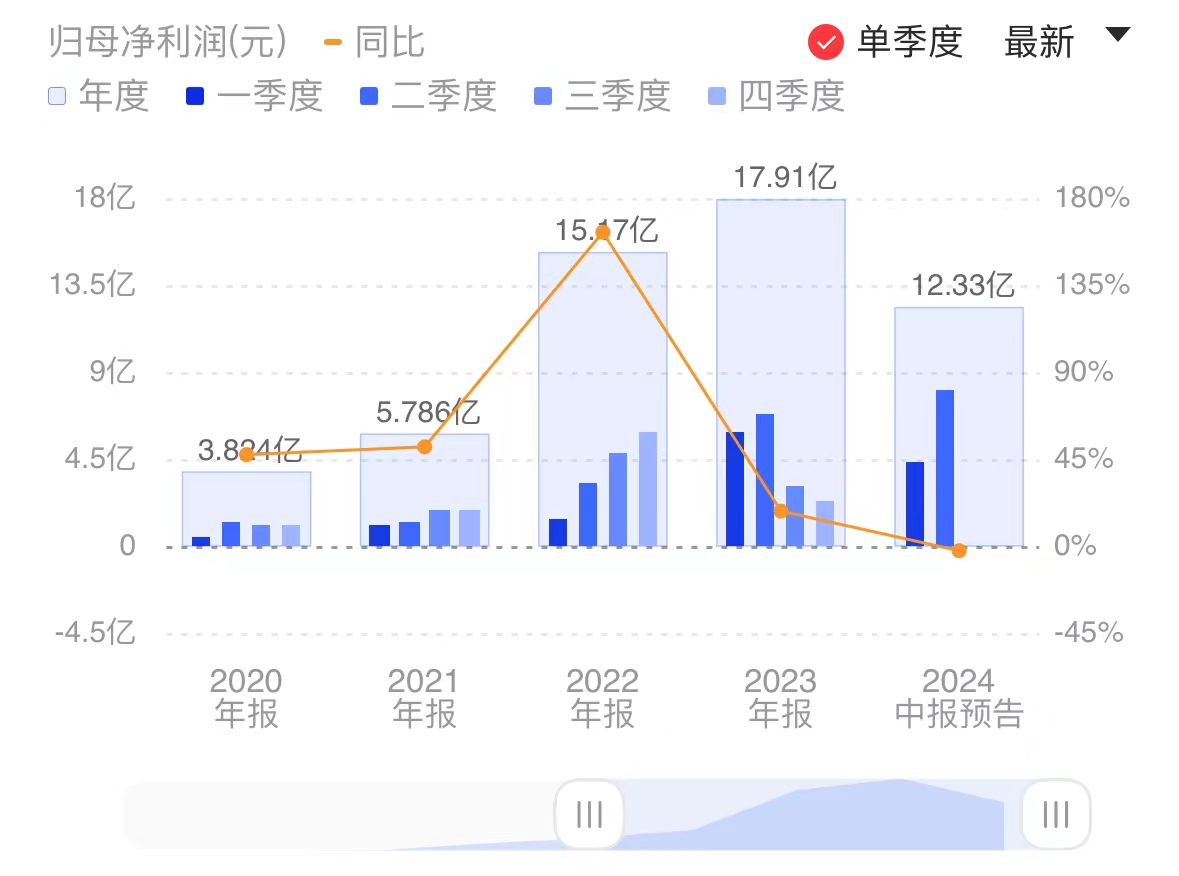Image resolution: width=1179 pixels, height=876 pixels.
Task: Tap the left handle of the range slider
Action: 589,814
